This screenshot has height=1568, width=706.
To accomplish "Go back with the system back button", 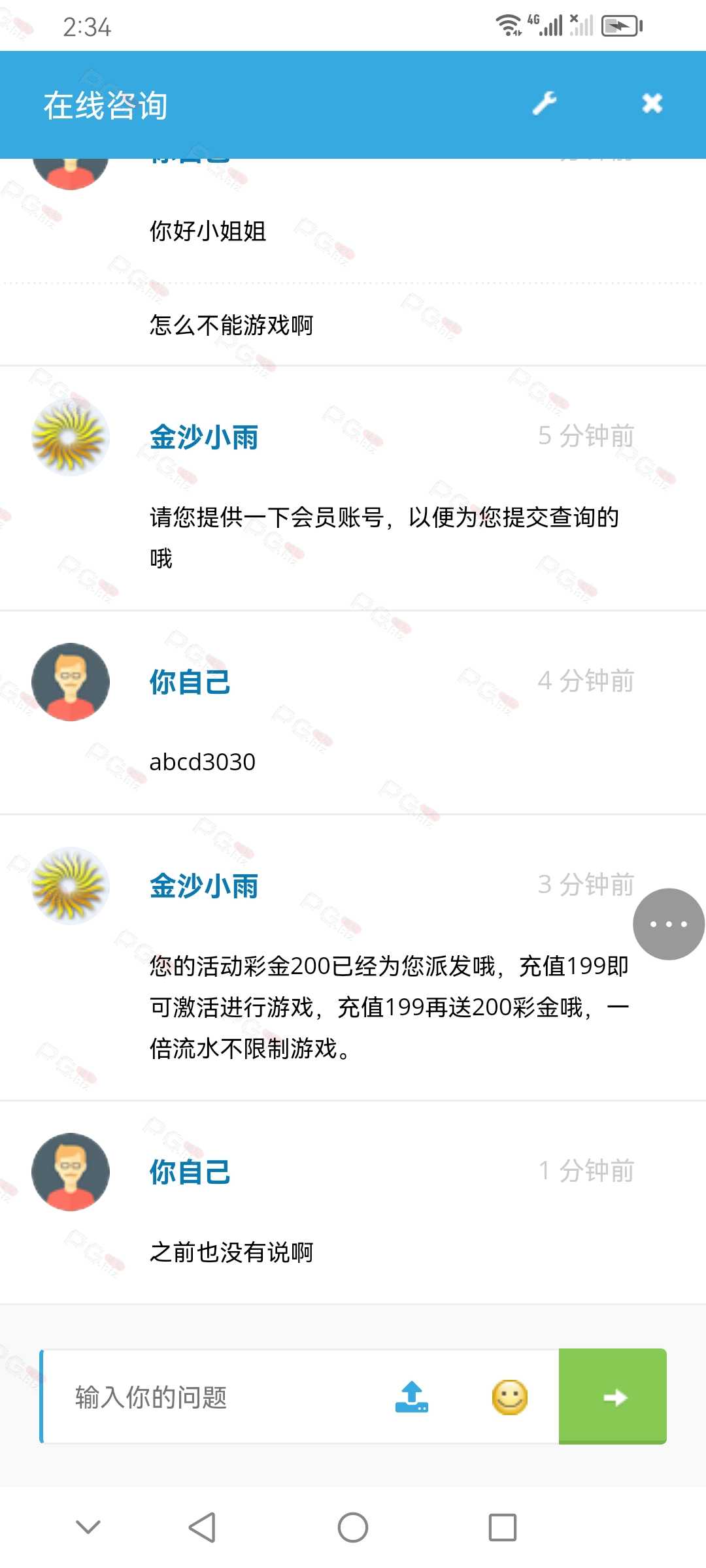I will pyautogui.click(x=202, y=1527).
